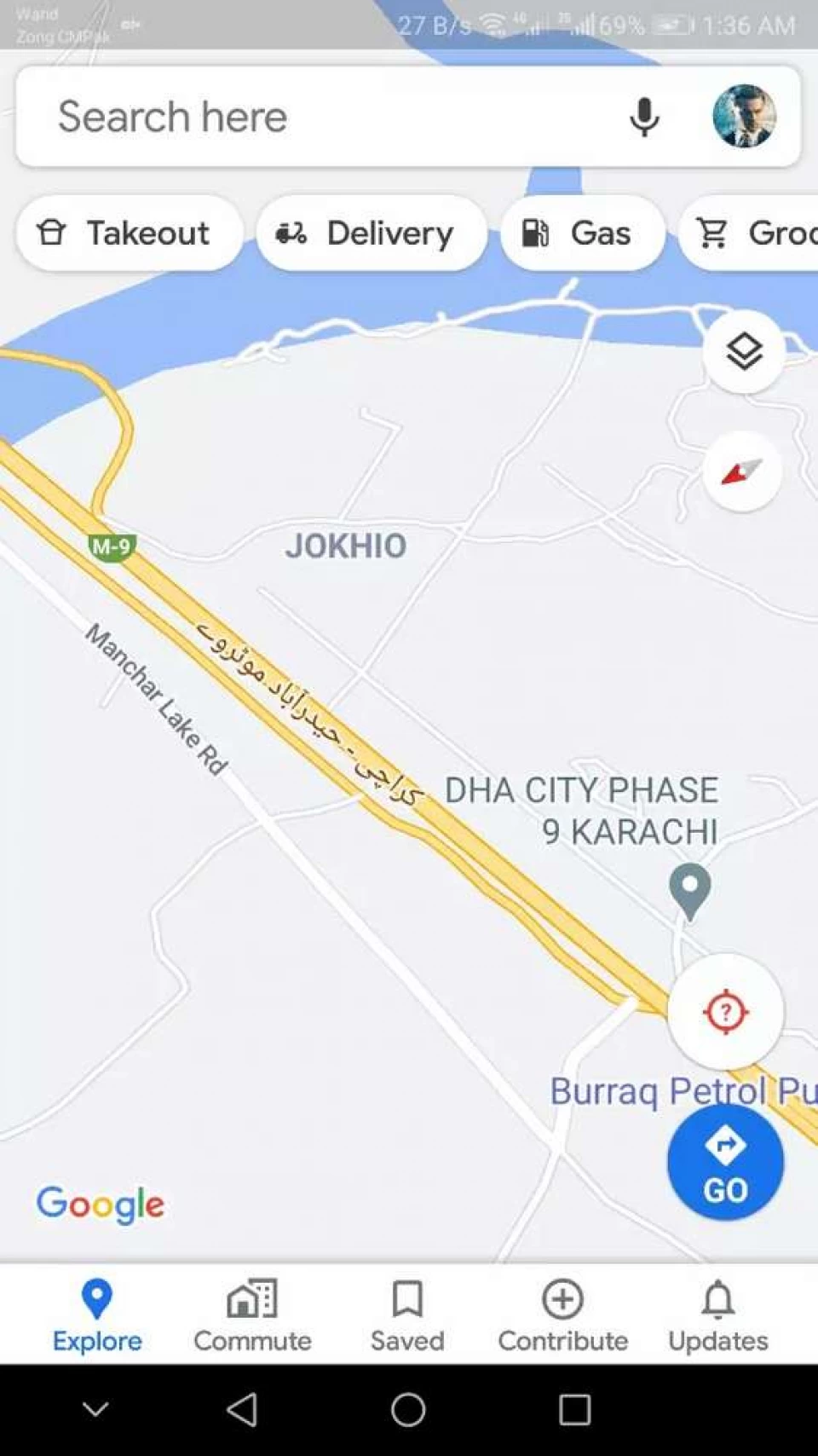The image size is (818, 1456).
Task: Open the account profile picture
Action: 744,117
